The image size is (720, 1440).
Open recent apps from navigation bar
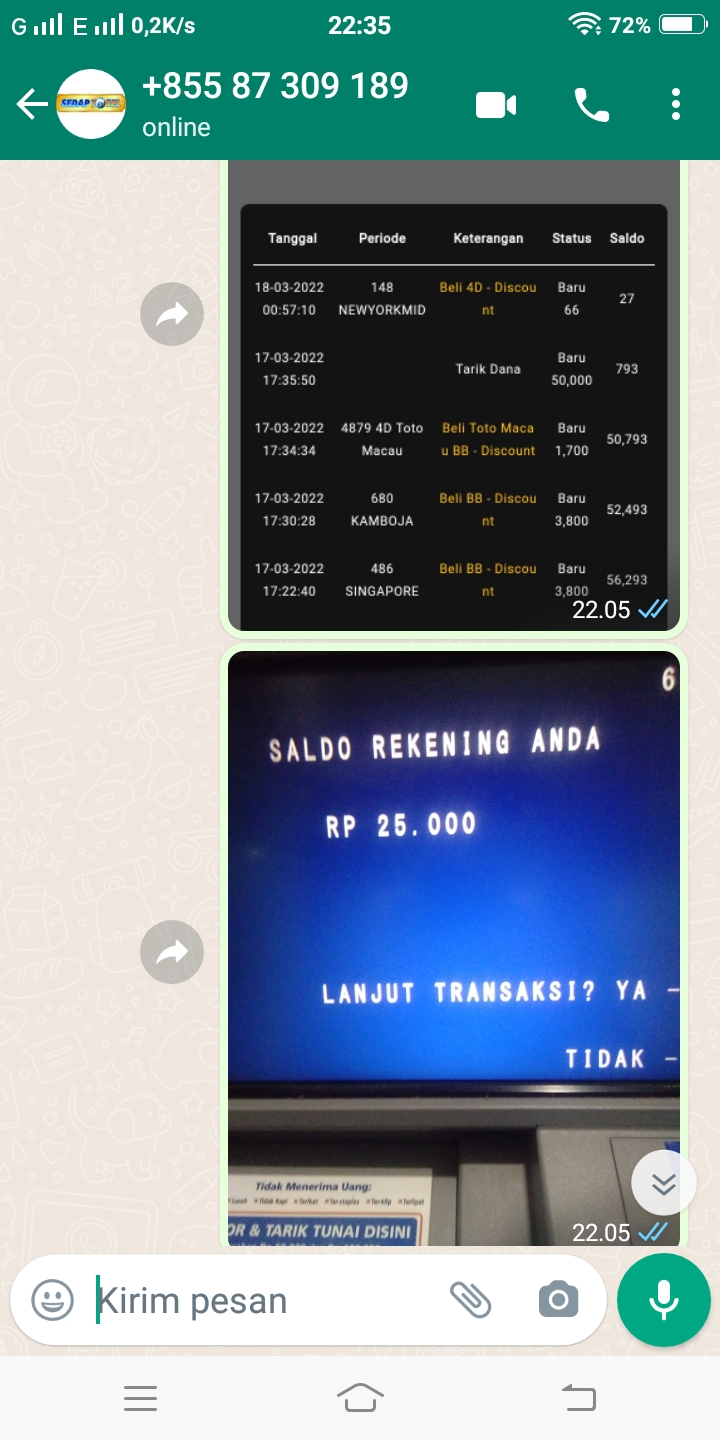tap(140, 1398)
